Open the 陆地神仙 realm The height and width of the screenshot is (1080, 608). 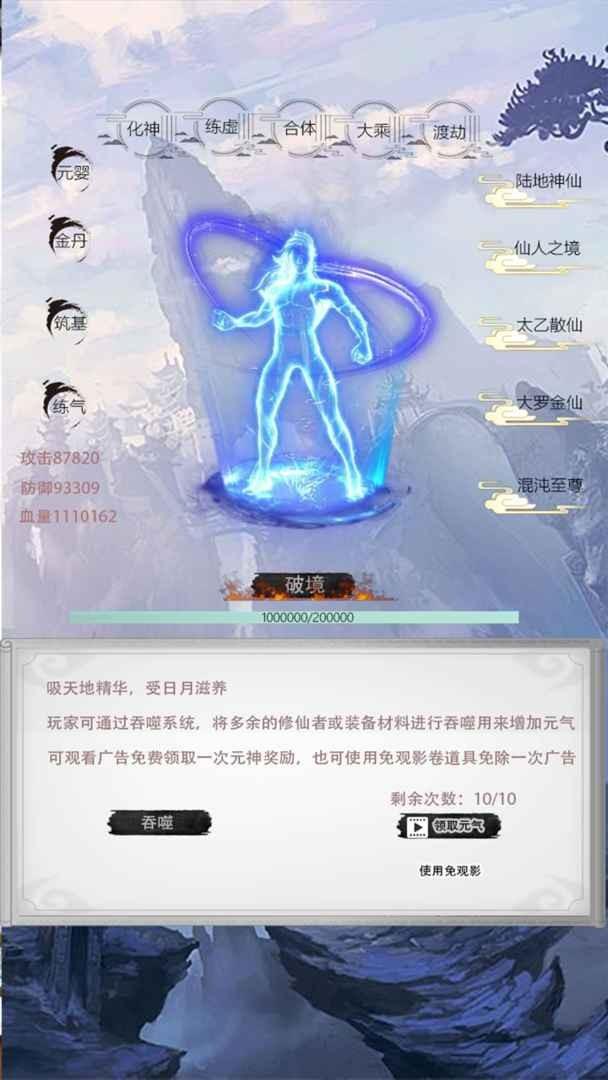(x=546, y=183)
